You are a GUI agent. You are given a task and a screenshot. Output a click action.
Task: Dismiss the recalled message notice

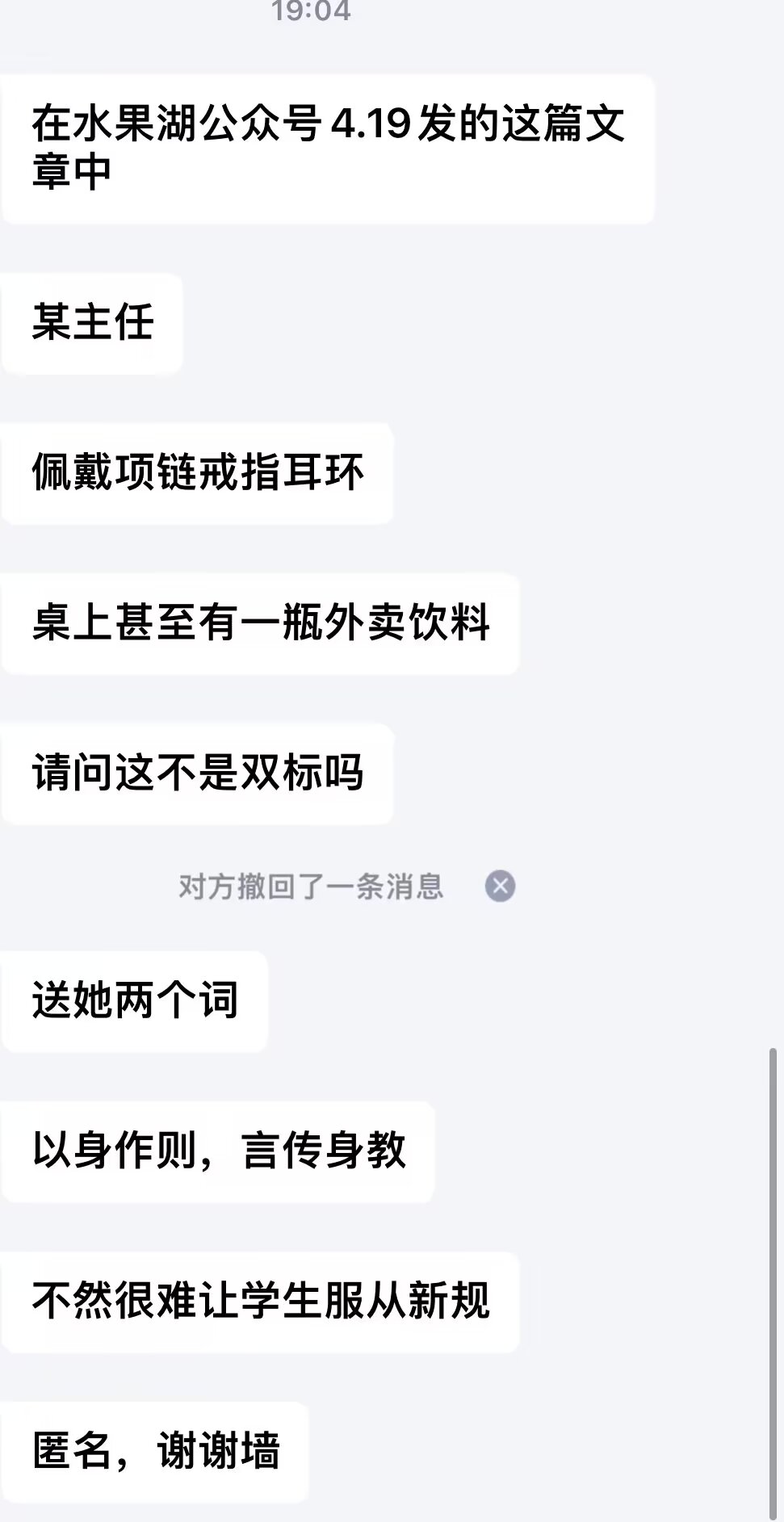500,886
